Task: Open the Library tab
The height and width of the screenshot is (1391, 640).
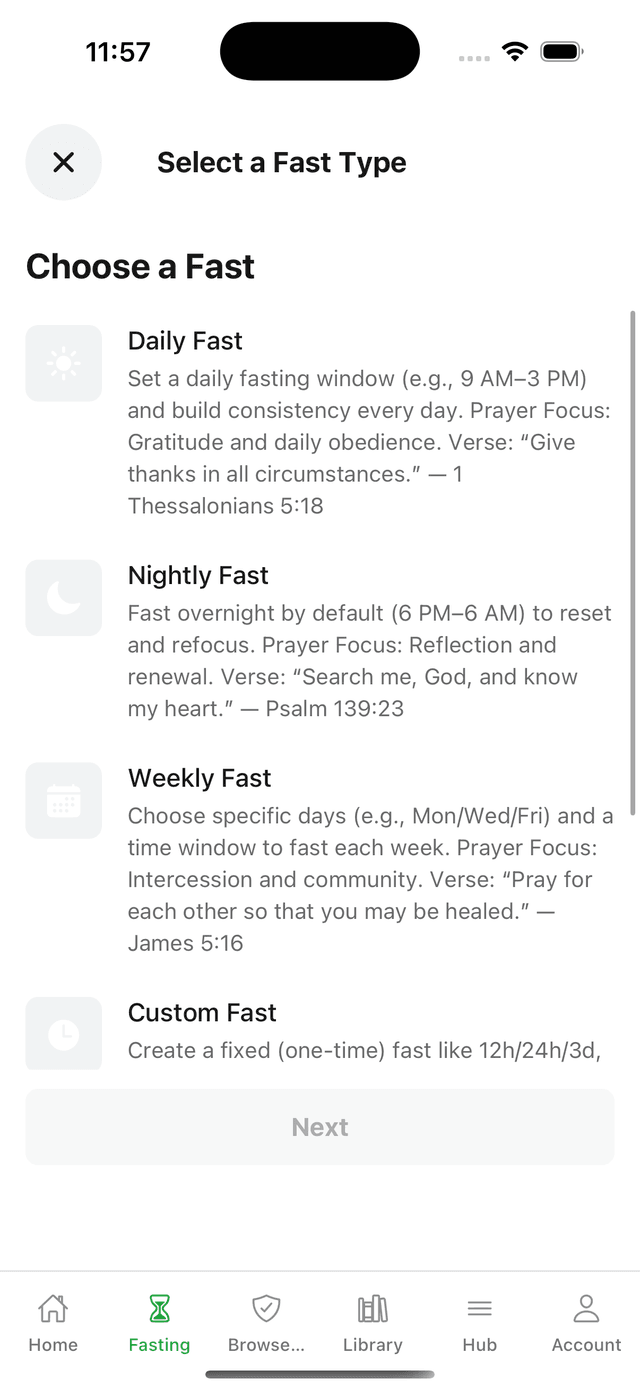Action: point(373,1322)
